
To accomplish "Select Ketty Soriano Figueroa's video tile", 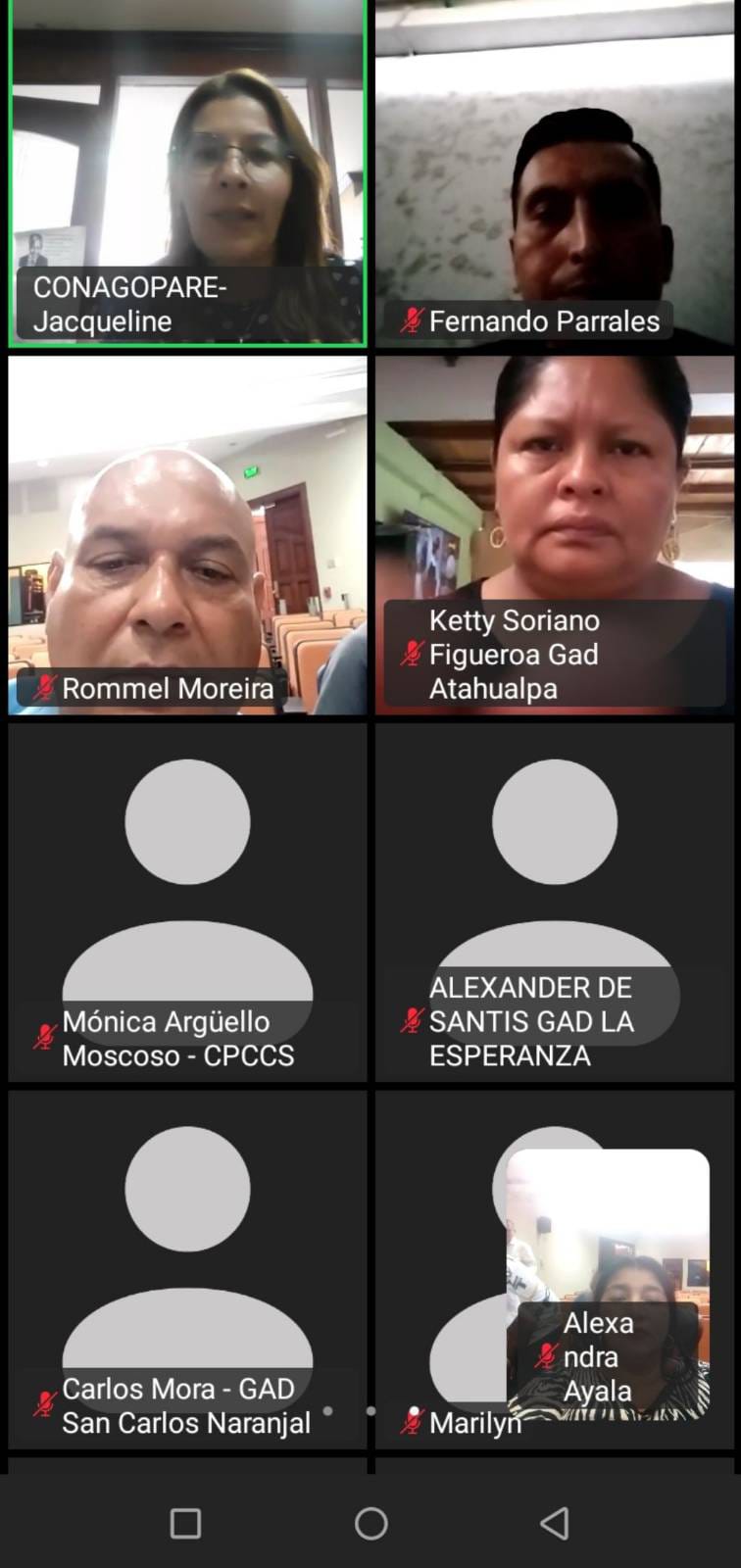I will [555, 534].
